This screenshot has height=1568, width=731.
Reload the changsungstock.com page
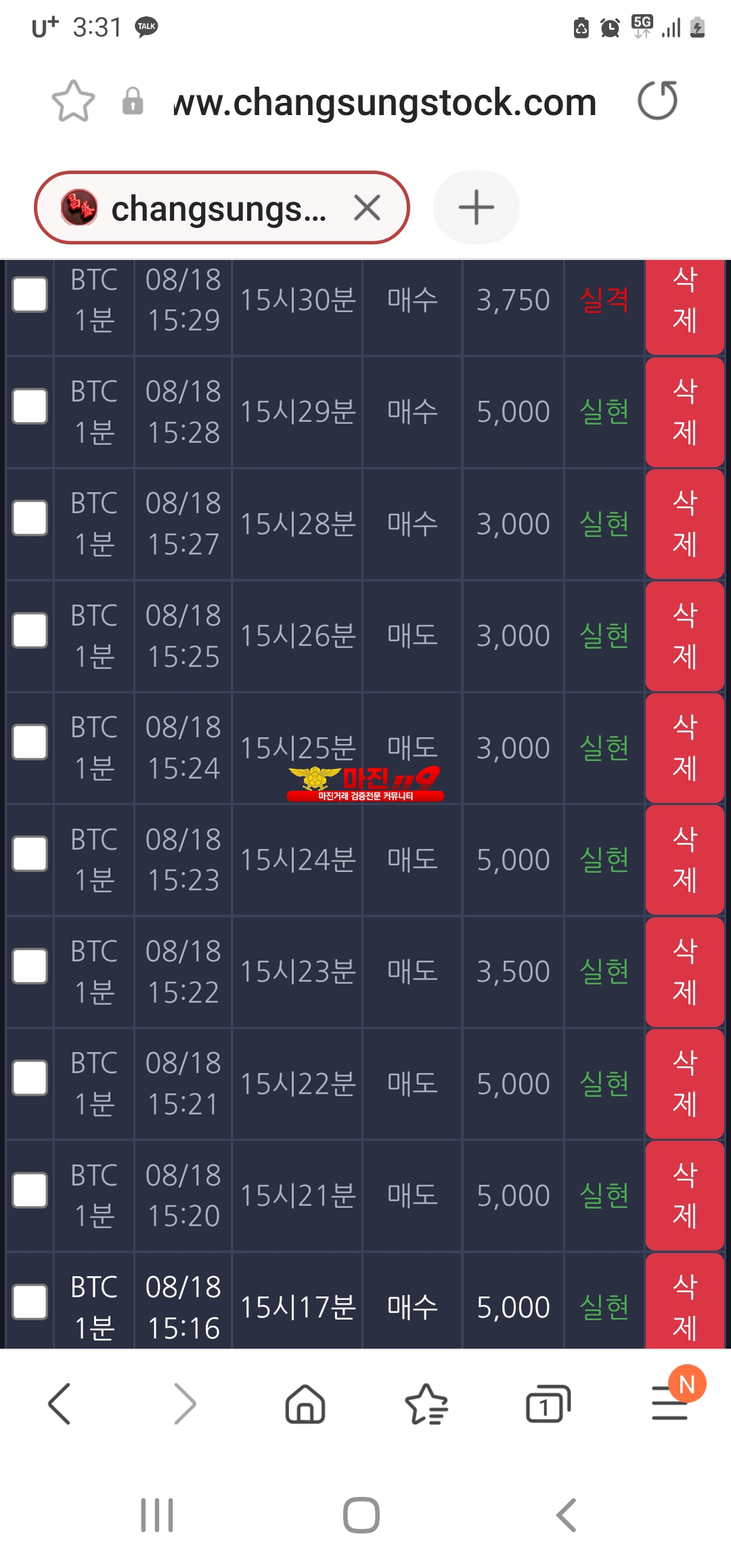click(x=657, y=101)
